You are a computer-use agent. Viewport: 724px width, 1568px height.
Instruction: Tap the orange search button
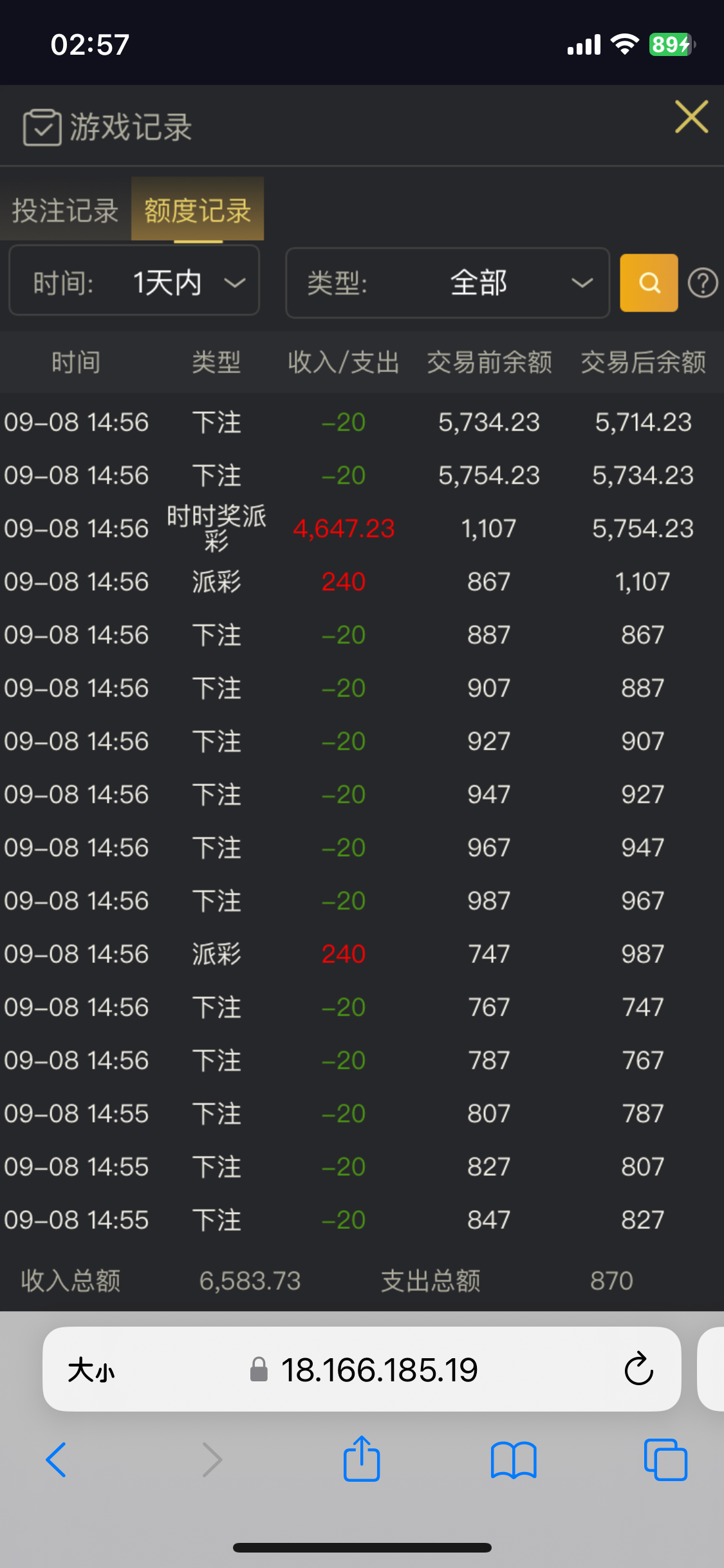click(x=648, y=283)
